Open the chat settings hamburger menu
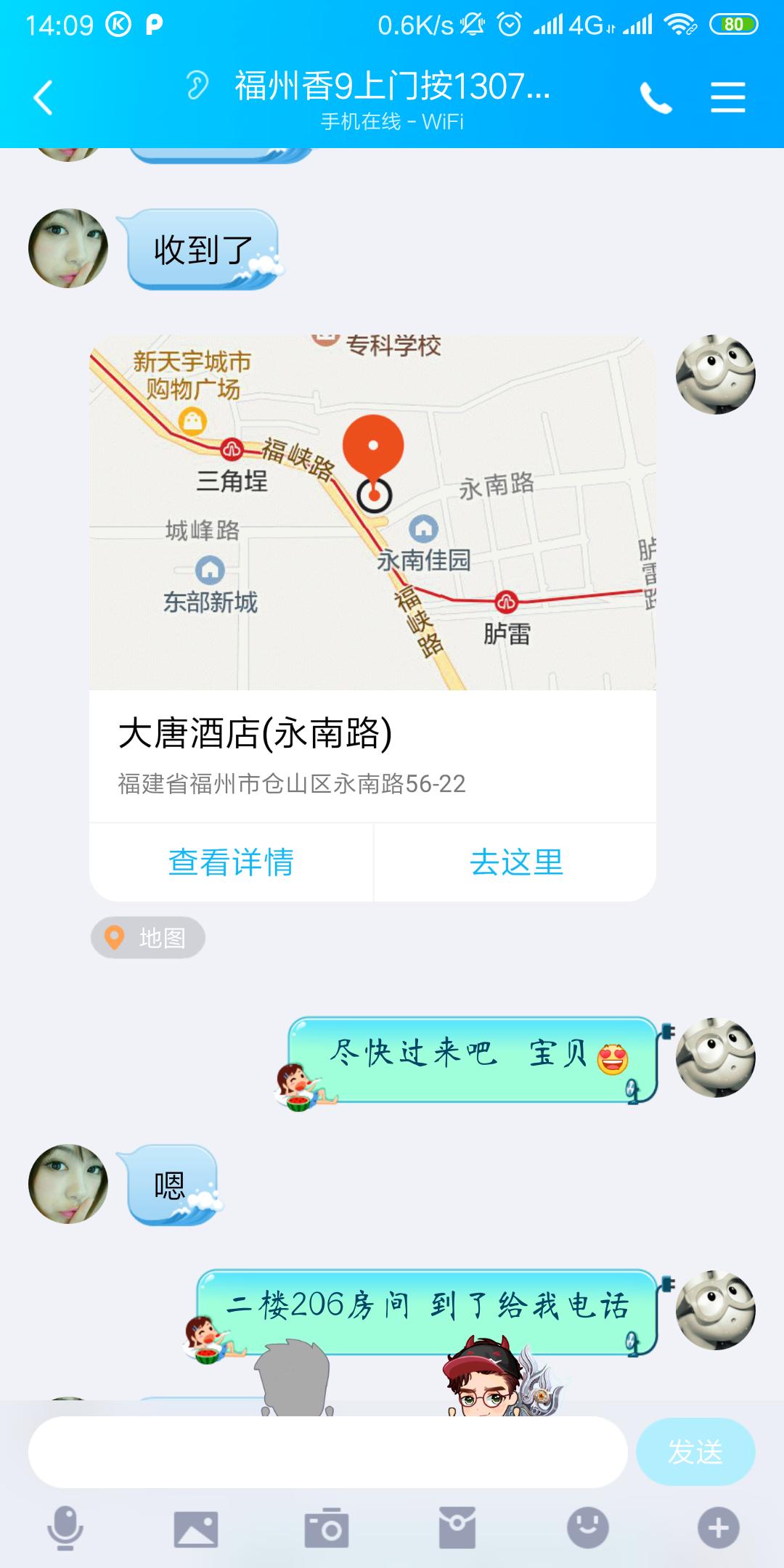Image resolution: width=784 pixels, height=1568 pixels. 728,97
